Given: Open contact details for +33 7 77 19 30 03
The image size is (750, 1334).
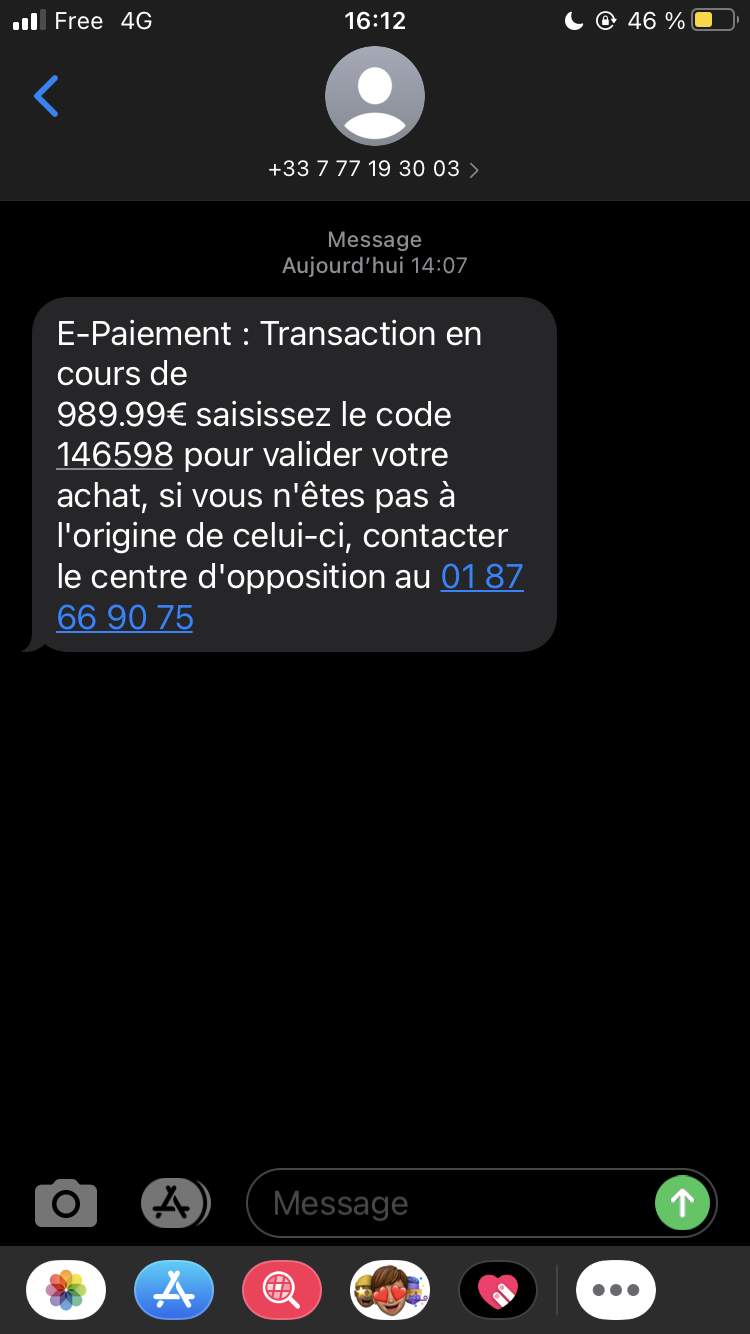Looking at the screenshot, I should pyautogui.click(x=374, y=169).
